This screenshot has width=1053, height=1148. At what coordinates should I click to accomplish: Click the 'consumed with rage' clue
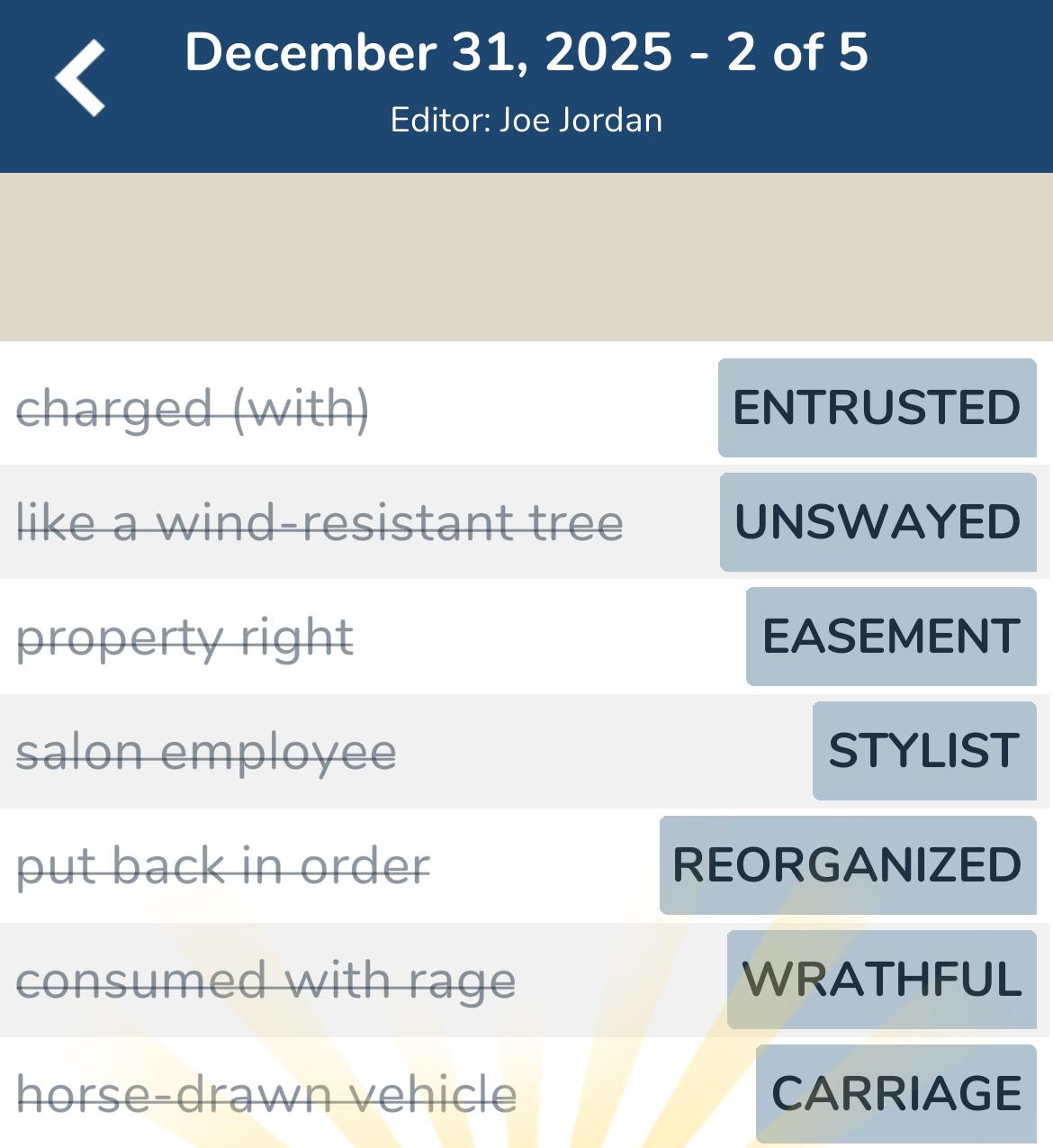click(267, 978)
